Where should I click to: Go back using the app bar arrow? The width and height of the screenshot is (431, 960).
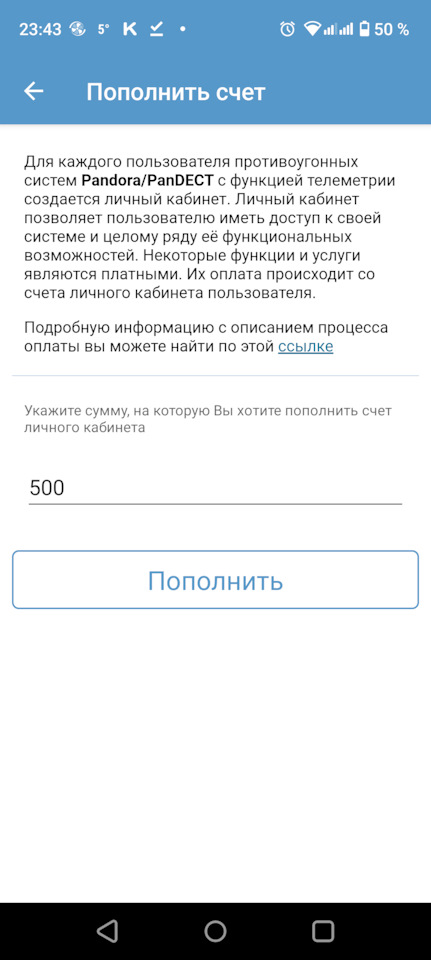coord(34,91)
